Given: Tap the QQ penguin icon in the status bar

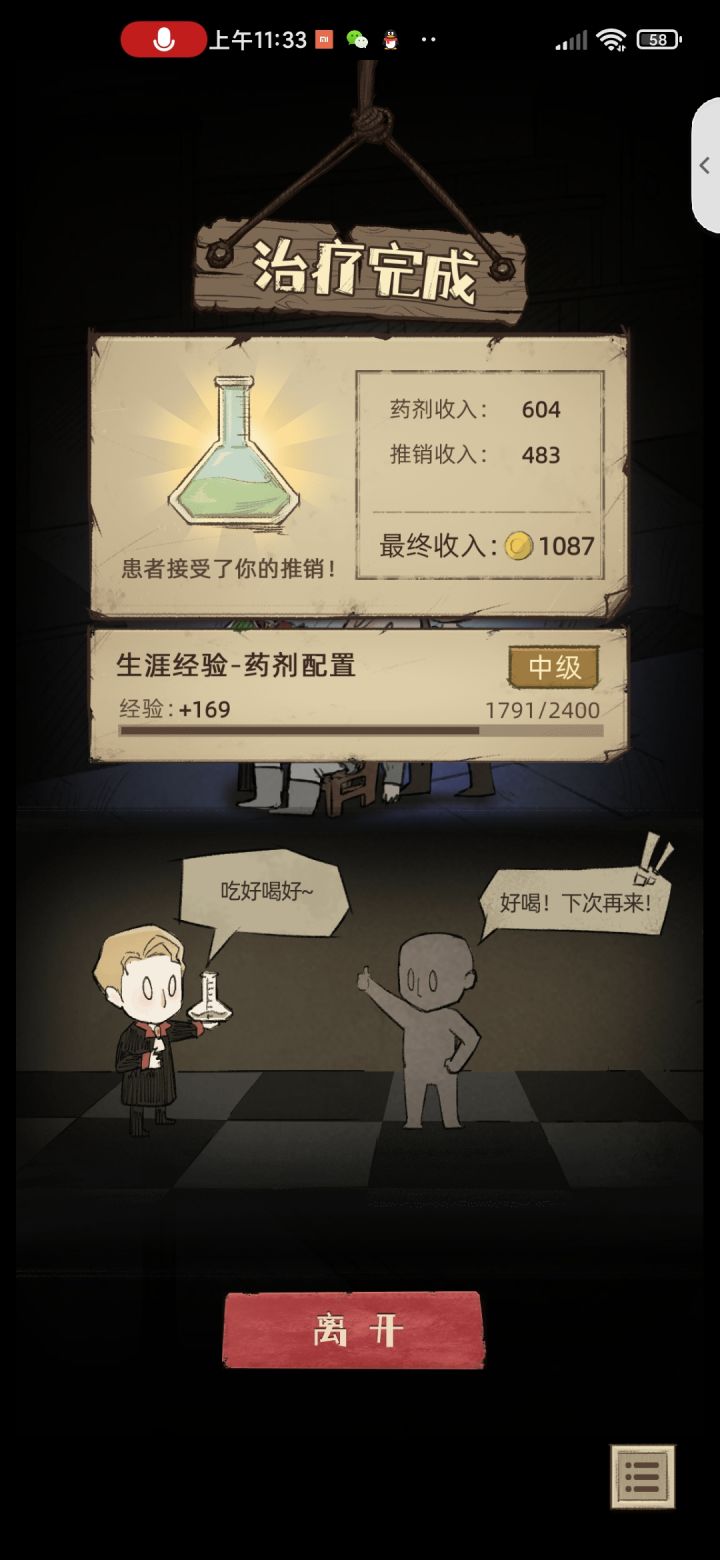Looking at the screenshot, I should 391,38.
